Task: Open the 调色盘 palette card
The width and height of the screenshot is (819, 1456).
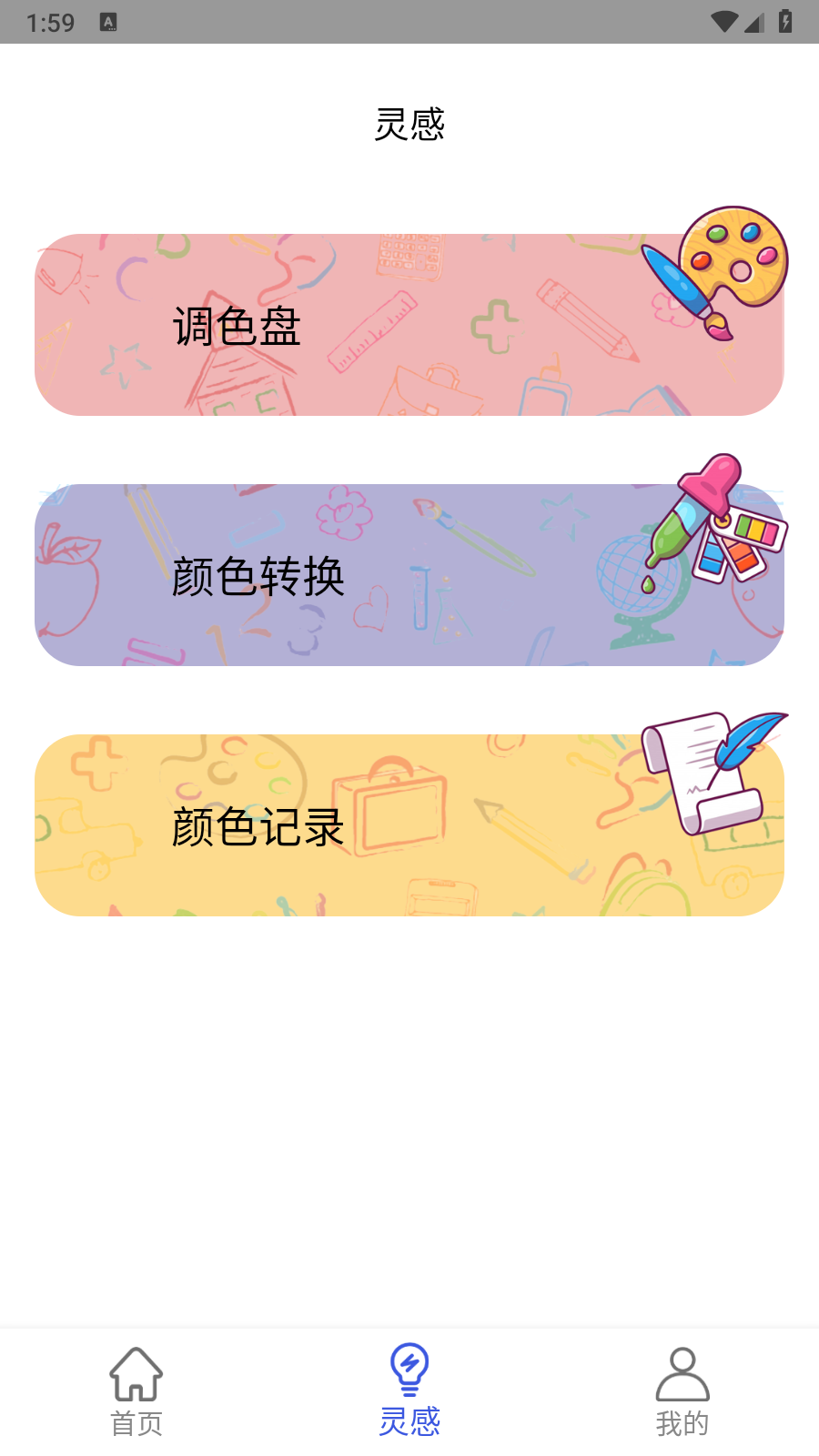Action: coord(409,325)
